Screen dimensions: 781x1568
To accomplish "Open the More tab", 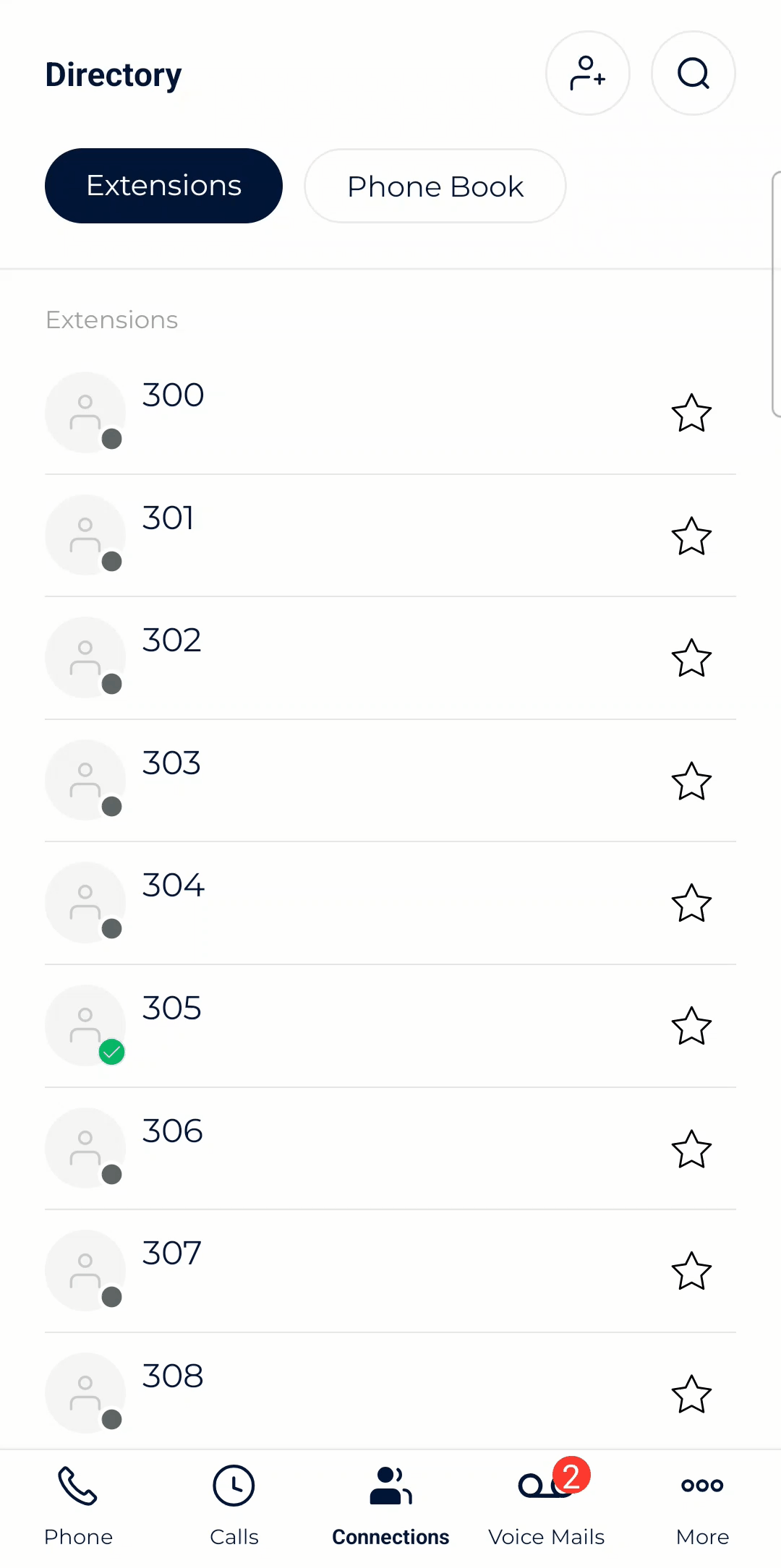I will [x=702, y=1506].
